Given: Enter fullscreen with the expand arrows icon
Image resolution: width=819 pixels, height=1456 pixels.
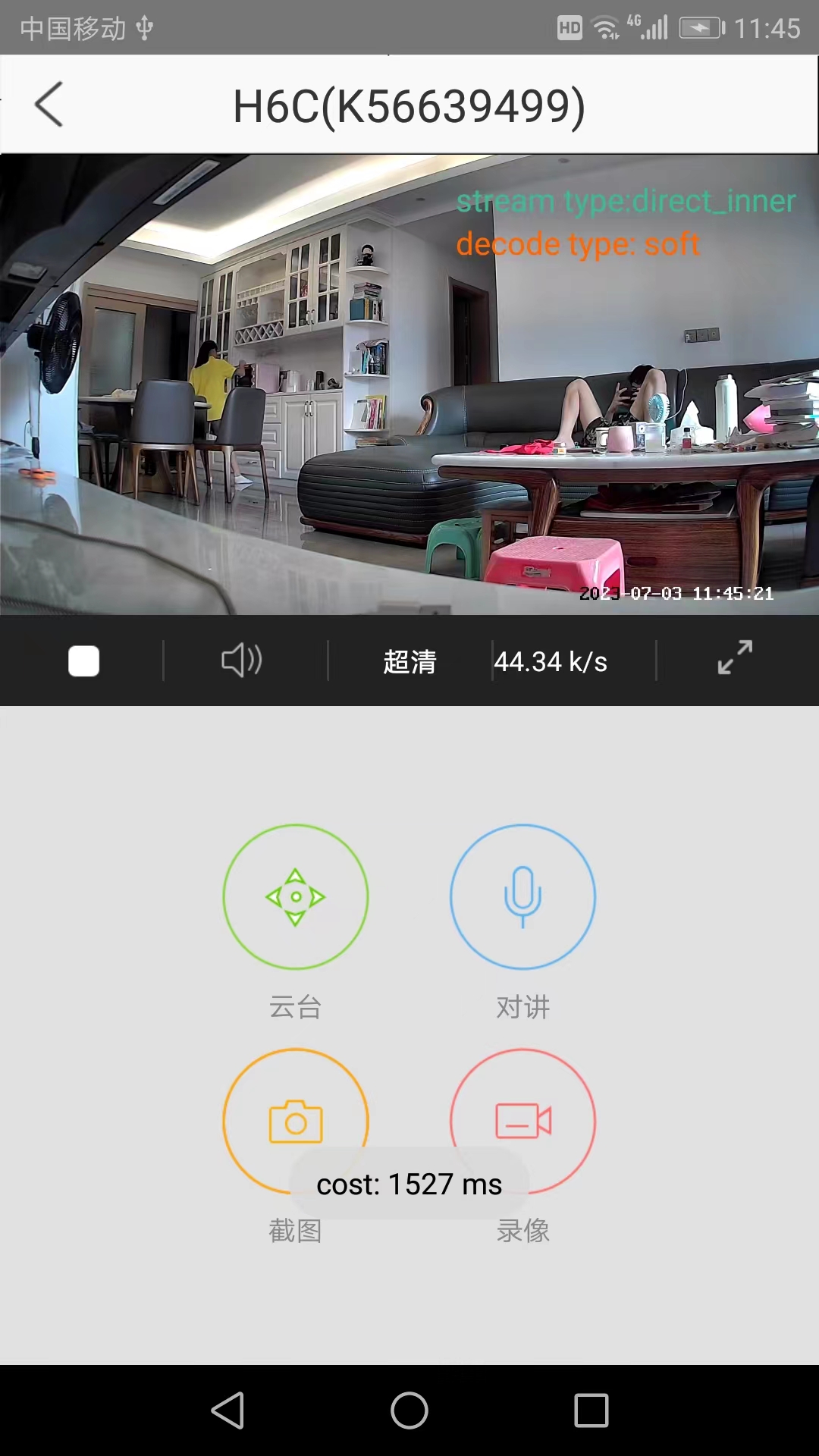Looking at the screenshot, I should [x=733, y=660].
